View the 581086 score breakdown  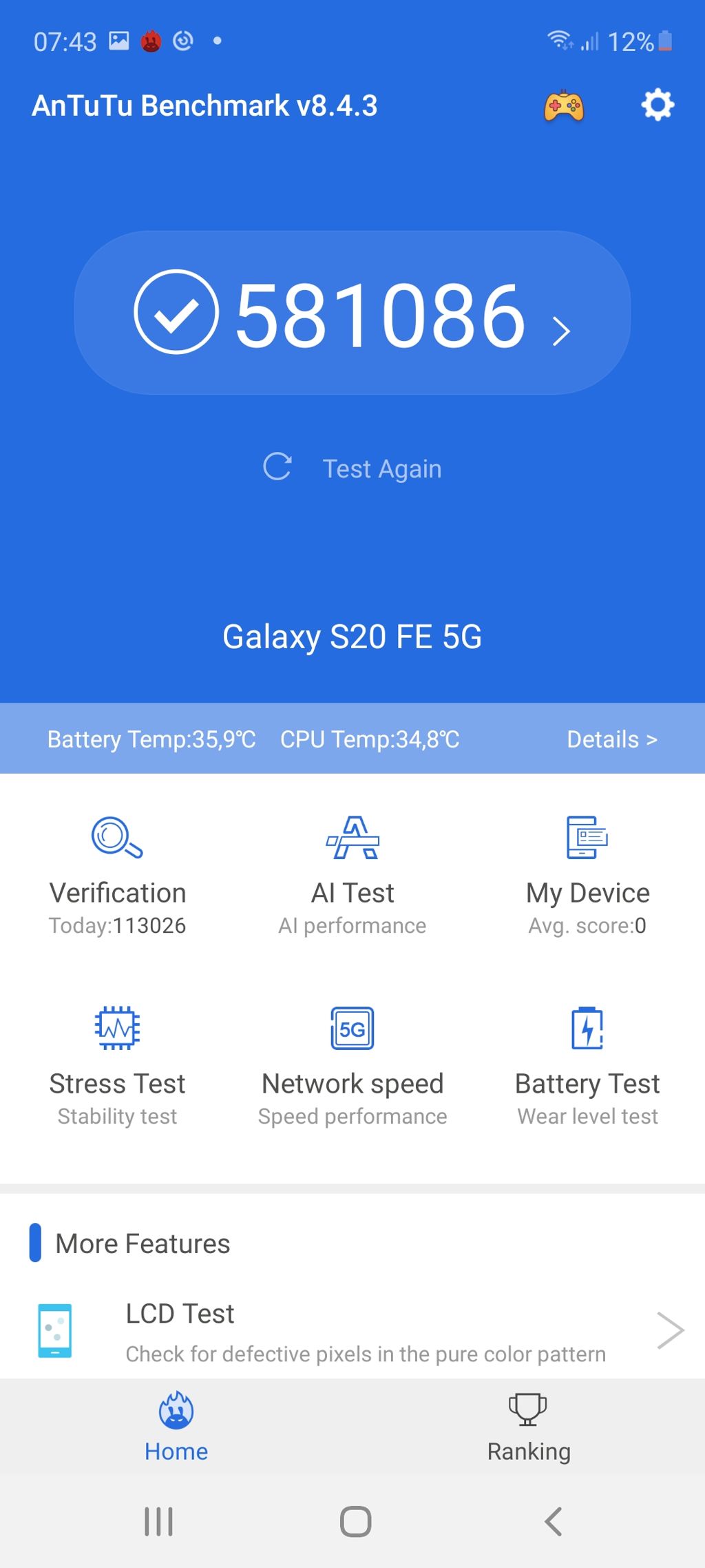(x=352, y=313)
